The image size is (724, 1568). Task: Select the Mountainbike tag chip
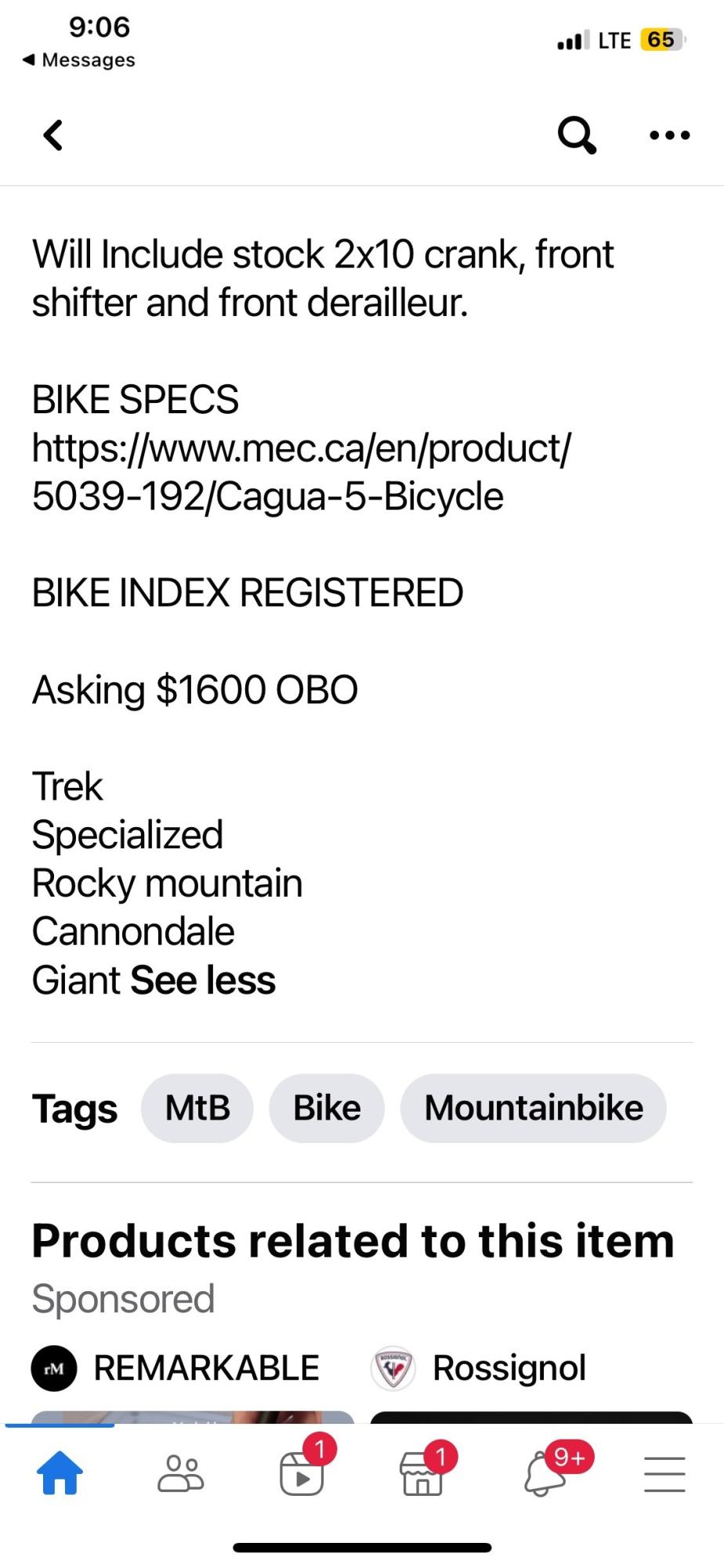coord(534,1108)
